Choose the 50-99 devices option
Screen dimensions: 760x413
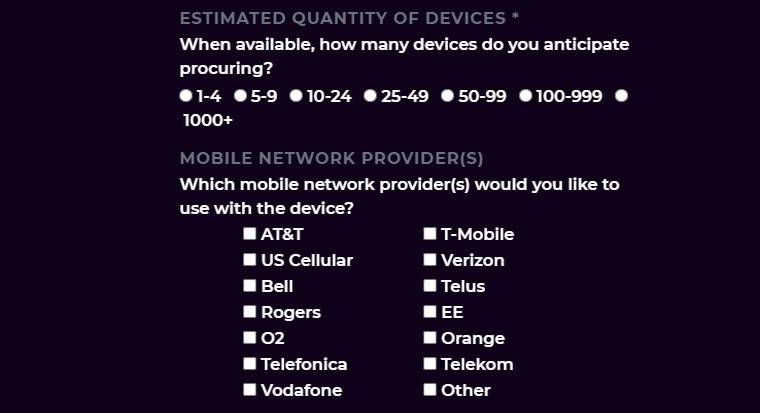pyautogui.click(x=448, y=96)
